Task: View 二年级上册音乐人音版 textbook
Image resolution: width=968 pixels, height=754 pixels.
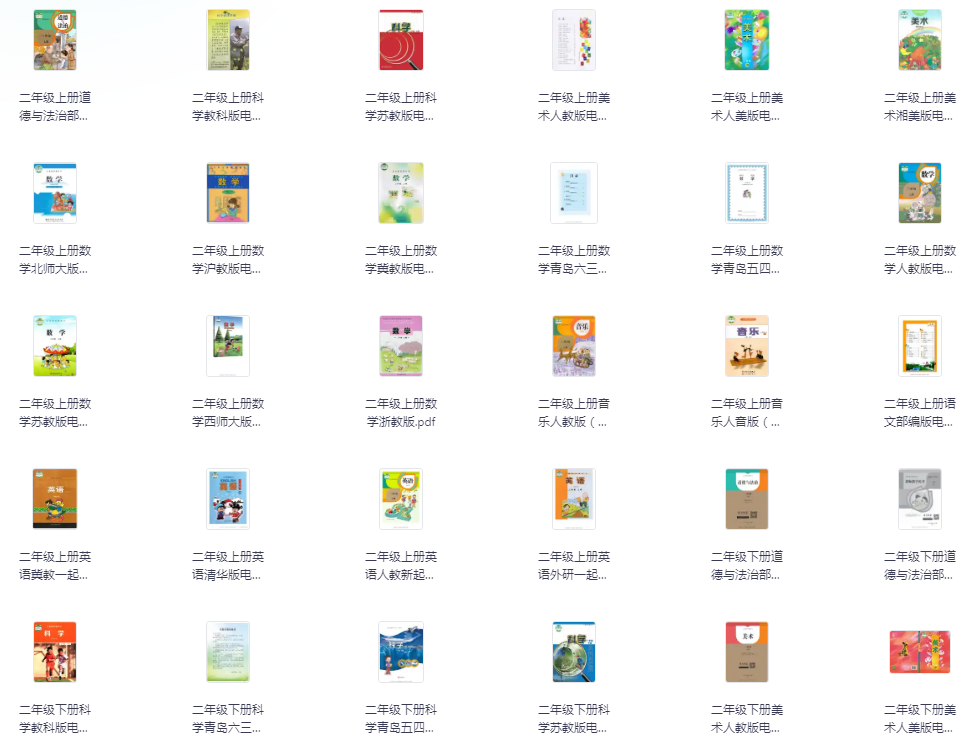Action: click(747, 346)
